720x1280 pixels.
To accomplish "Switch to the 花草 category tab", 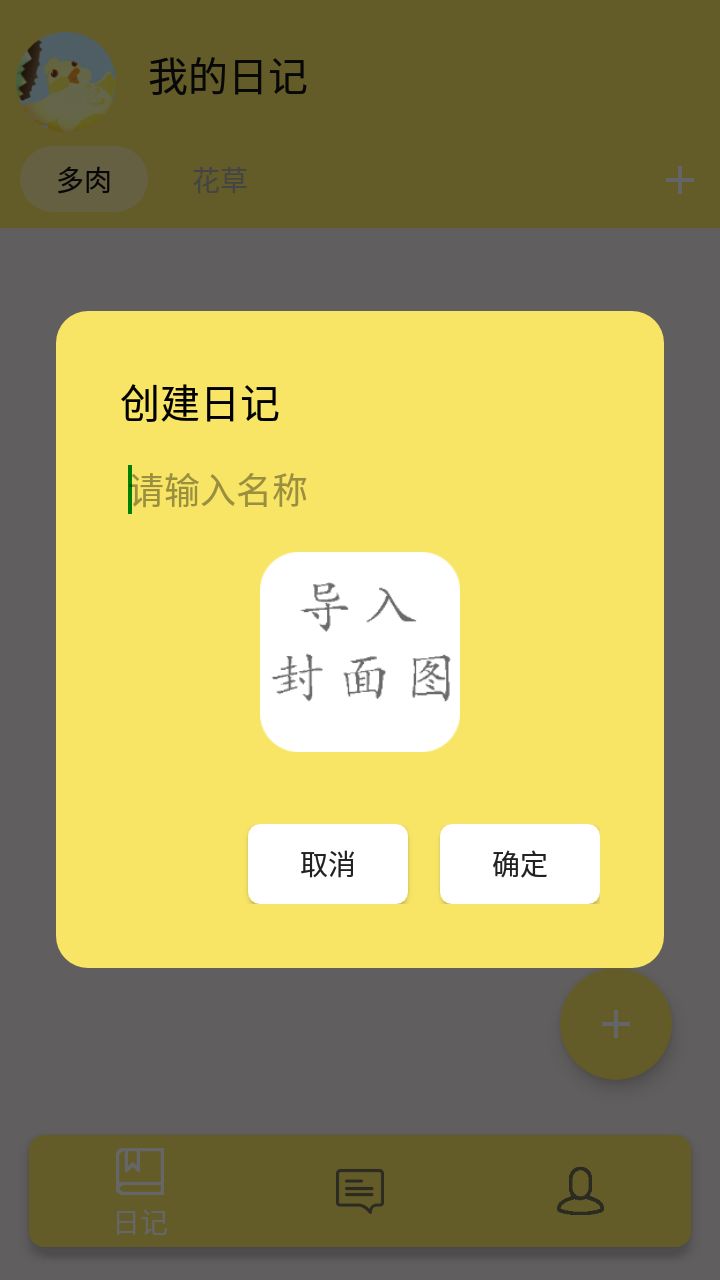I will 219,181.
